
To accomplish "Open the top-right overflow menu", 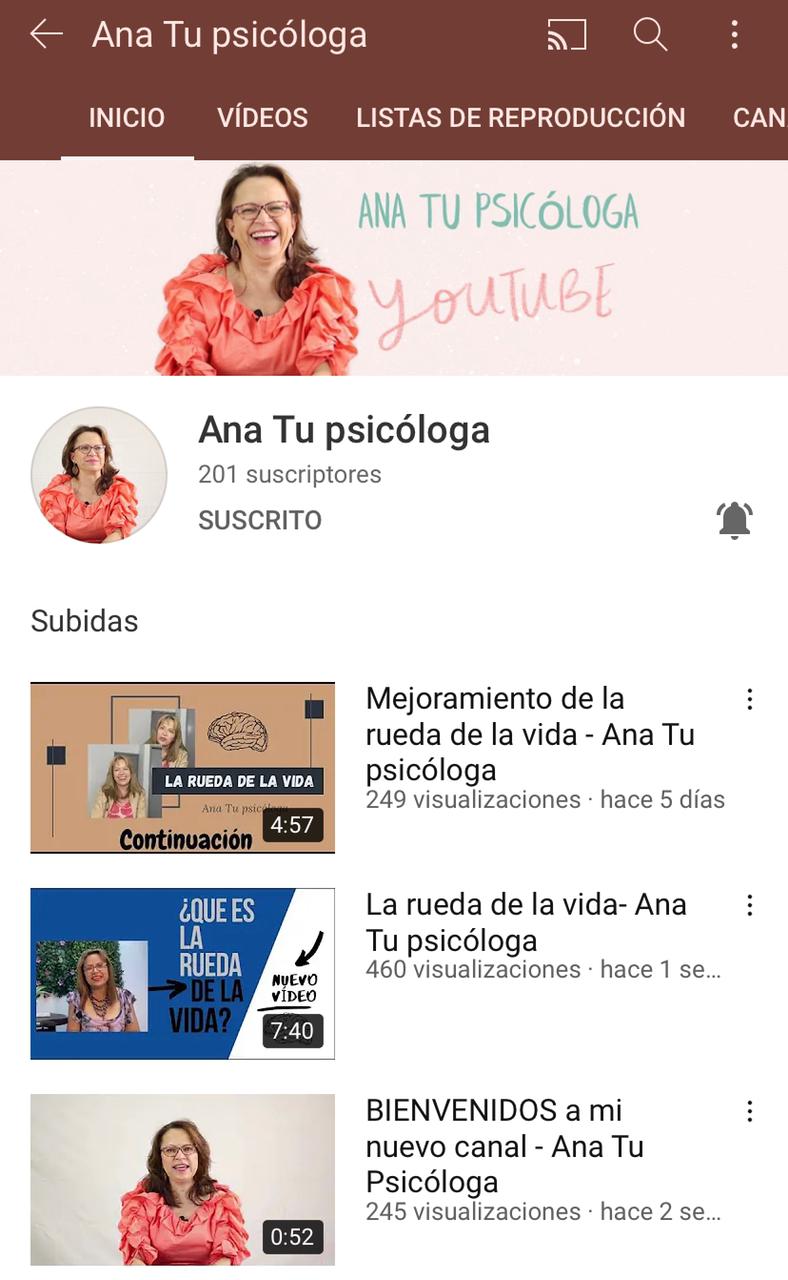I will click(734, 35).
